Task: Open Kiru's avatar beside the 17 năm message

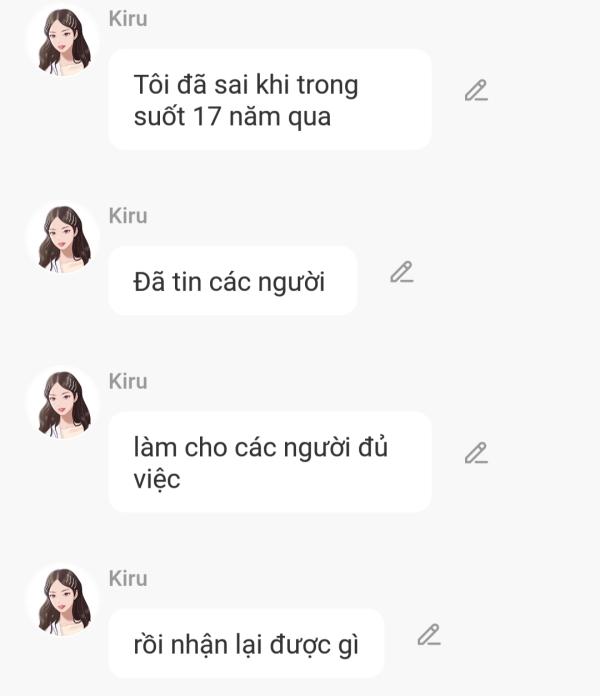Action: (62, 42)
